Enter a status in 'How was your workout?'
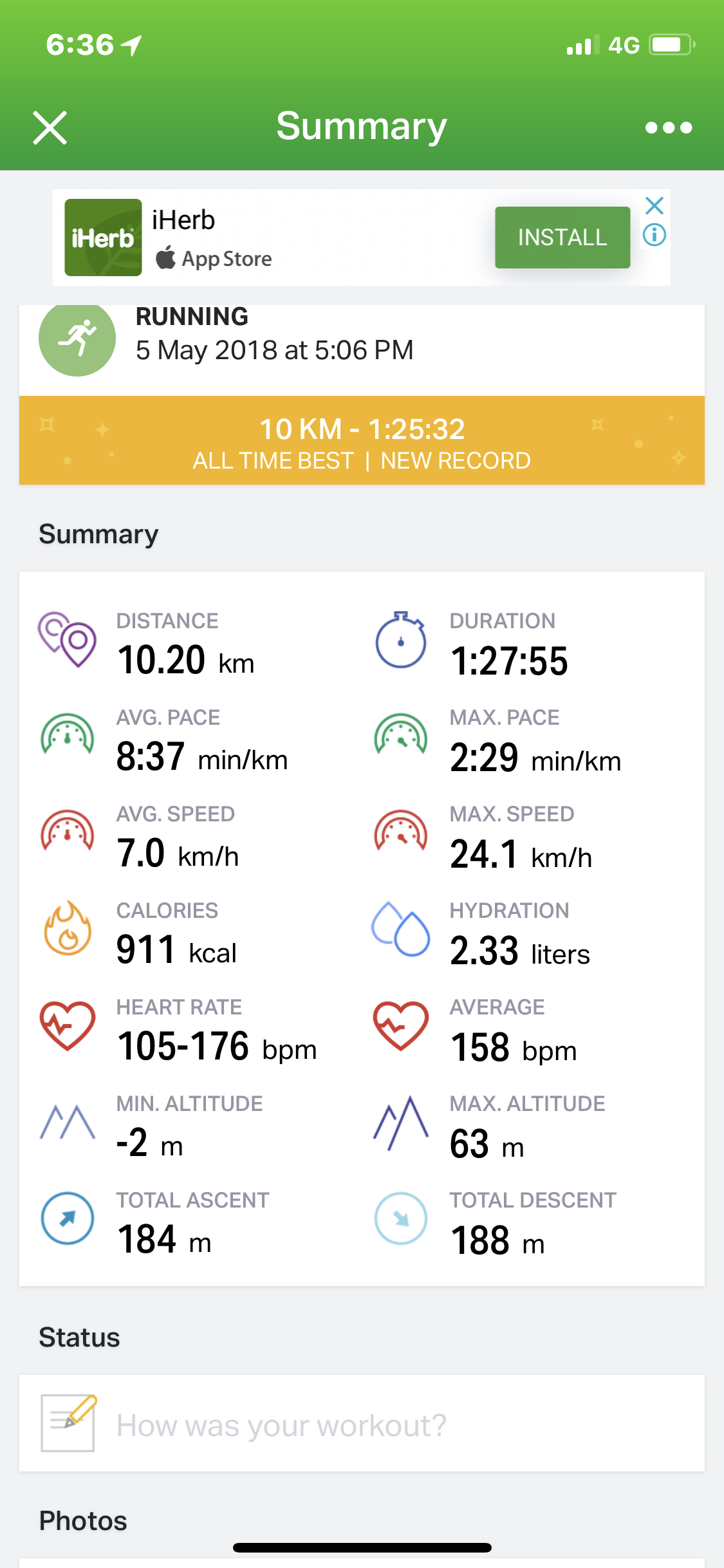Screen dimensions: 724x1568 tap(362, 1423)
